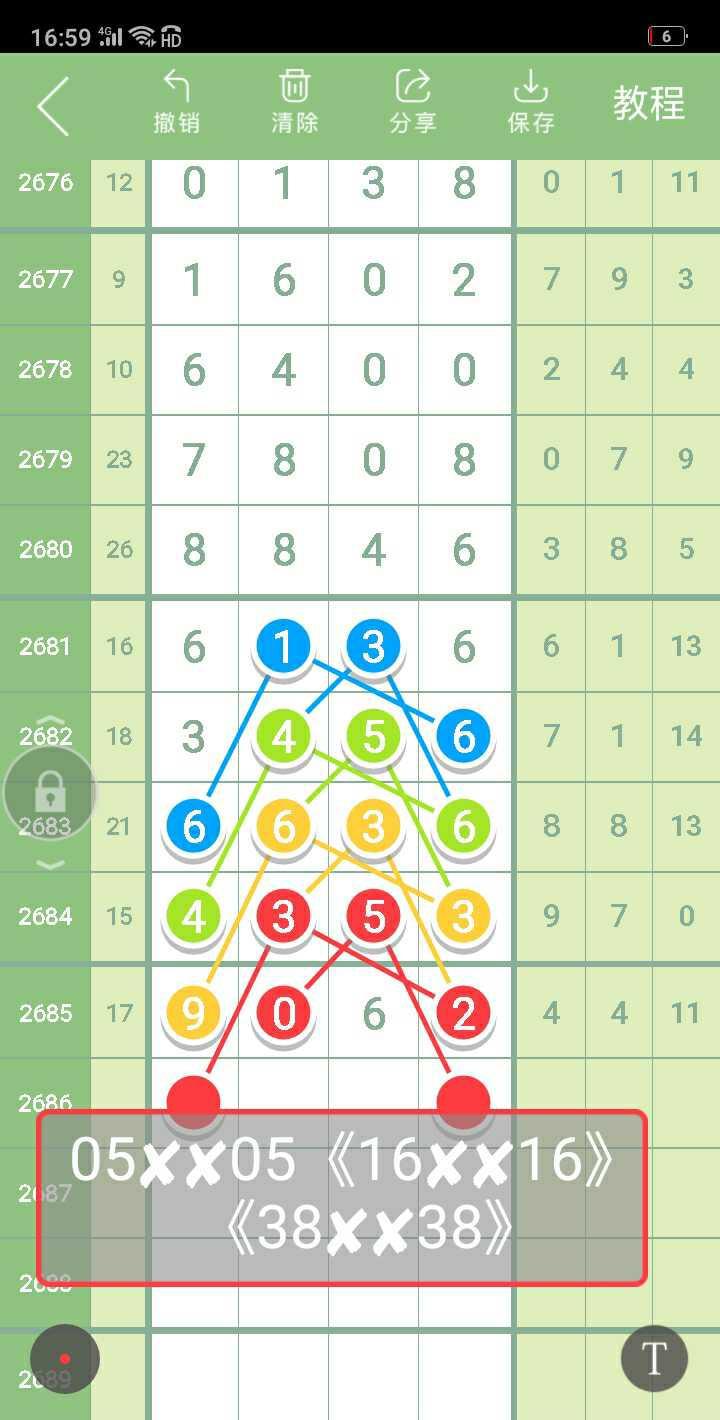Open the 教程 tutorial
Viewport: 720px width, 1420px height.
649,103
